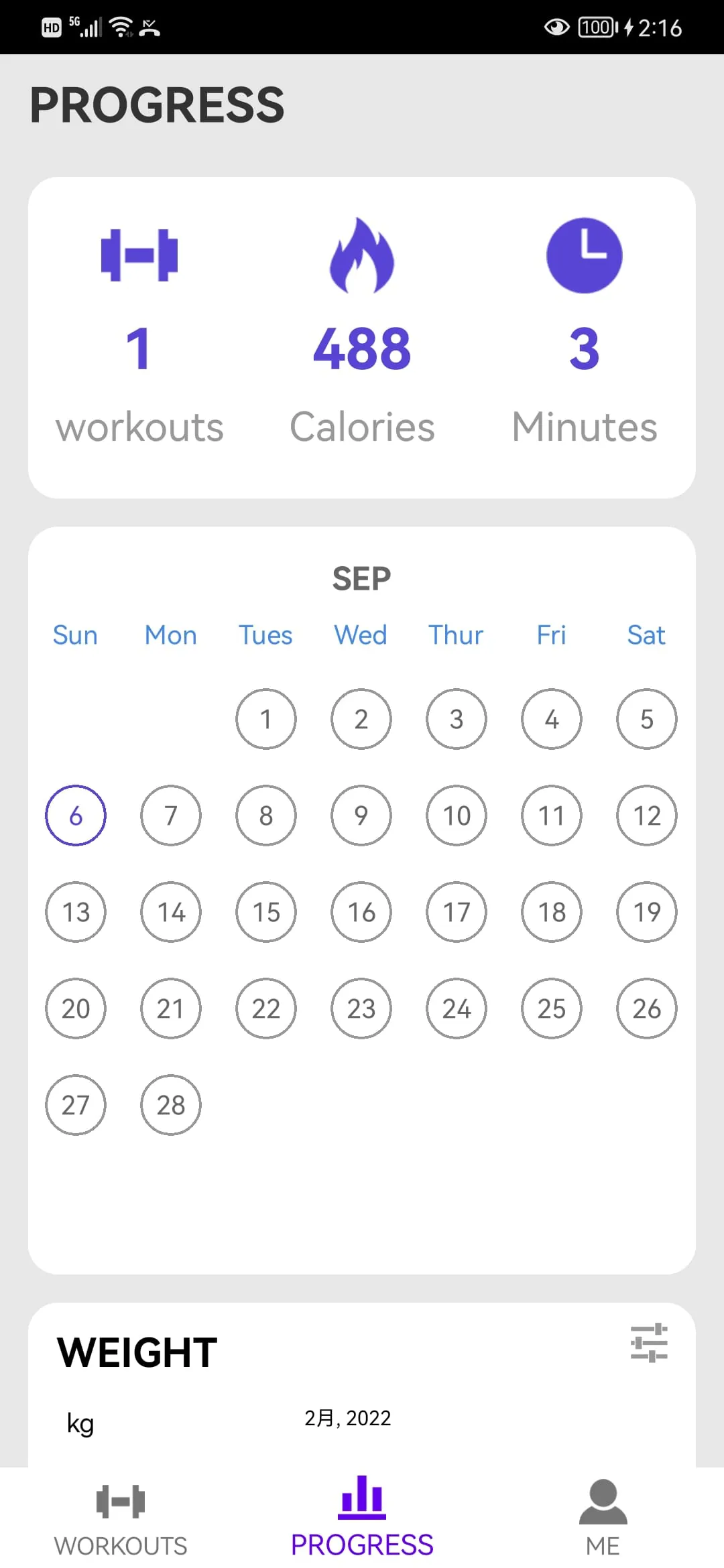Click the date 1 circle
Viewport: 724px width, 1568px height.
pyautogui.click(x=265, y=719)
